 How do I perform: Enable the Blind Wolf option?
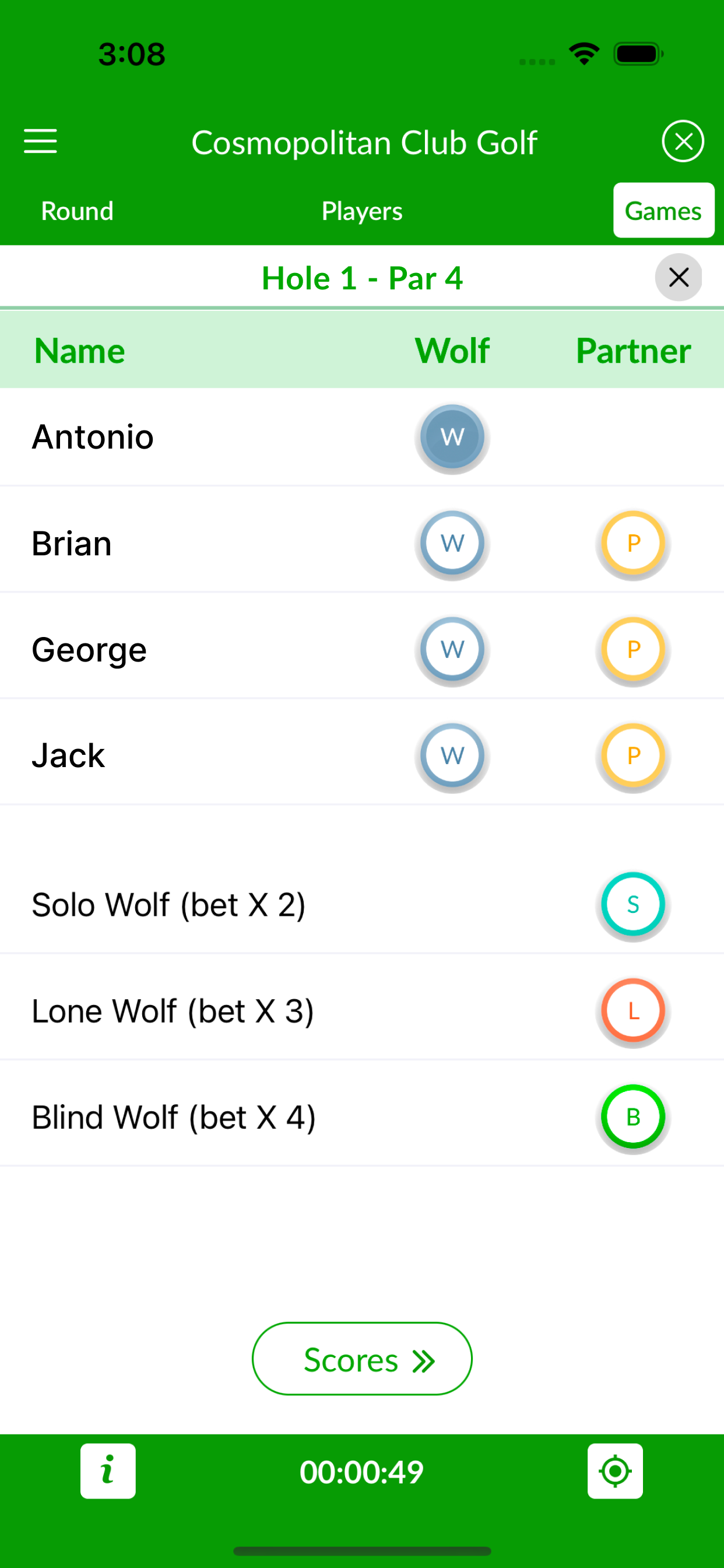click(632, 1117)
